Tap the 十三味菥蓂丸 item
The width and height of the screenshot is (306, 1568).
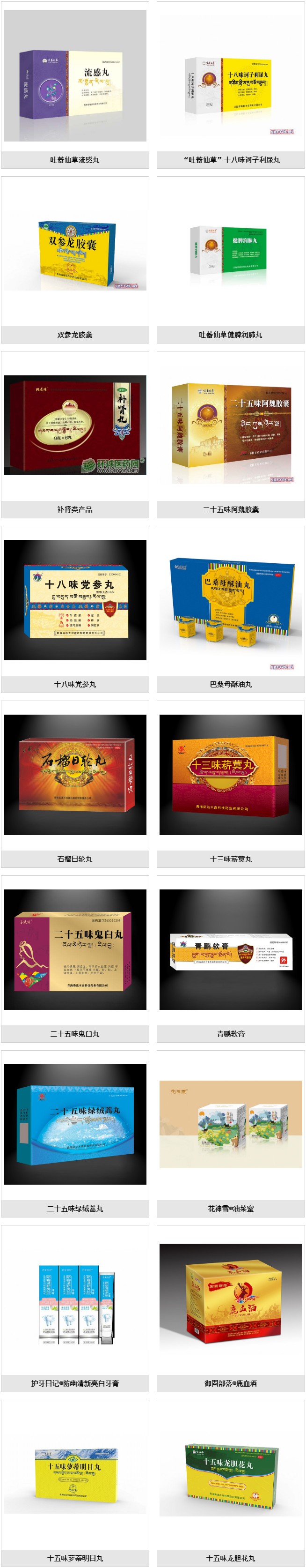coord(231,775)
